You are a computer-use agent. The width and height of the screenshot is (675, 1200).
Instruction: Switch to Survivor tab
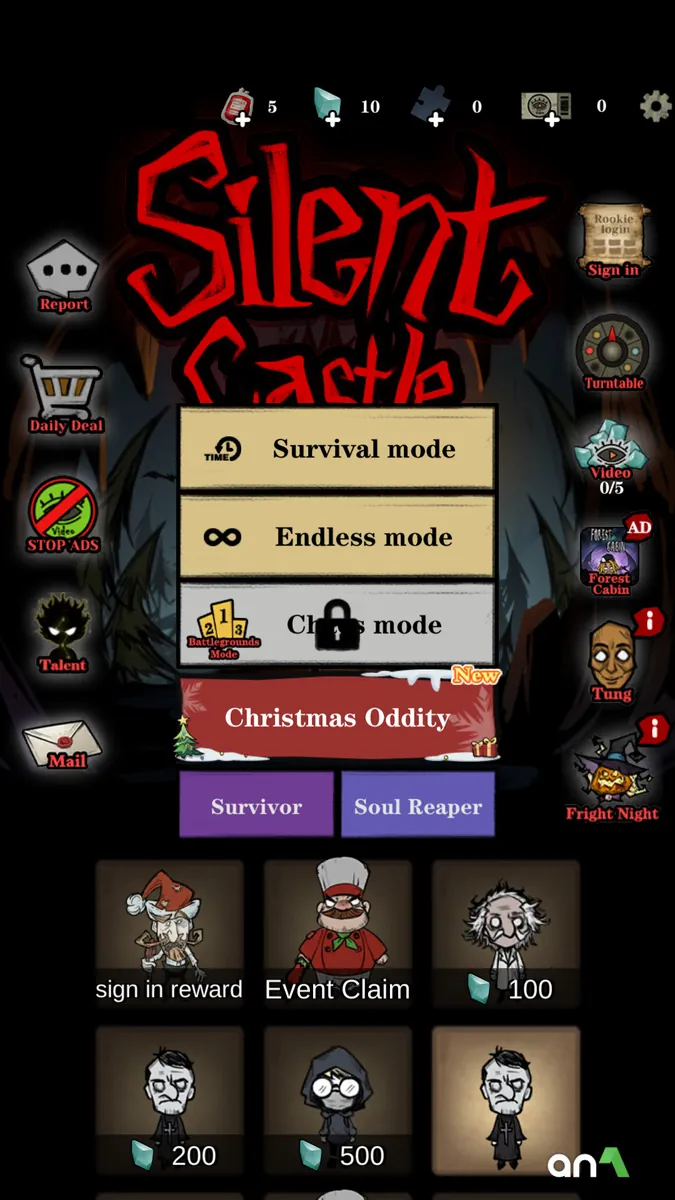256,805
